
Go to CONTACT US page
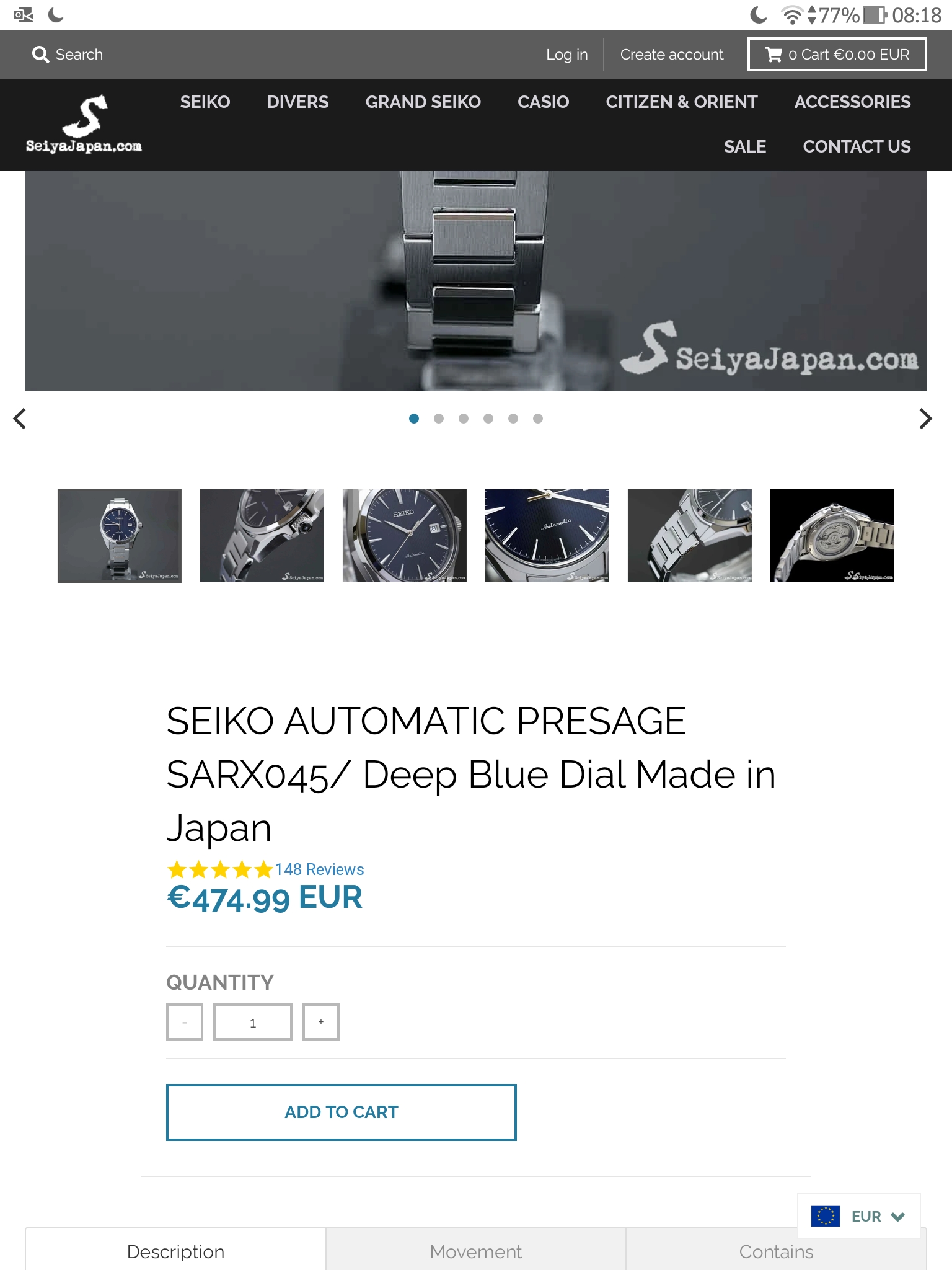point(857,146)
